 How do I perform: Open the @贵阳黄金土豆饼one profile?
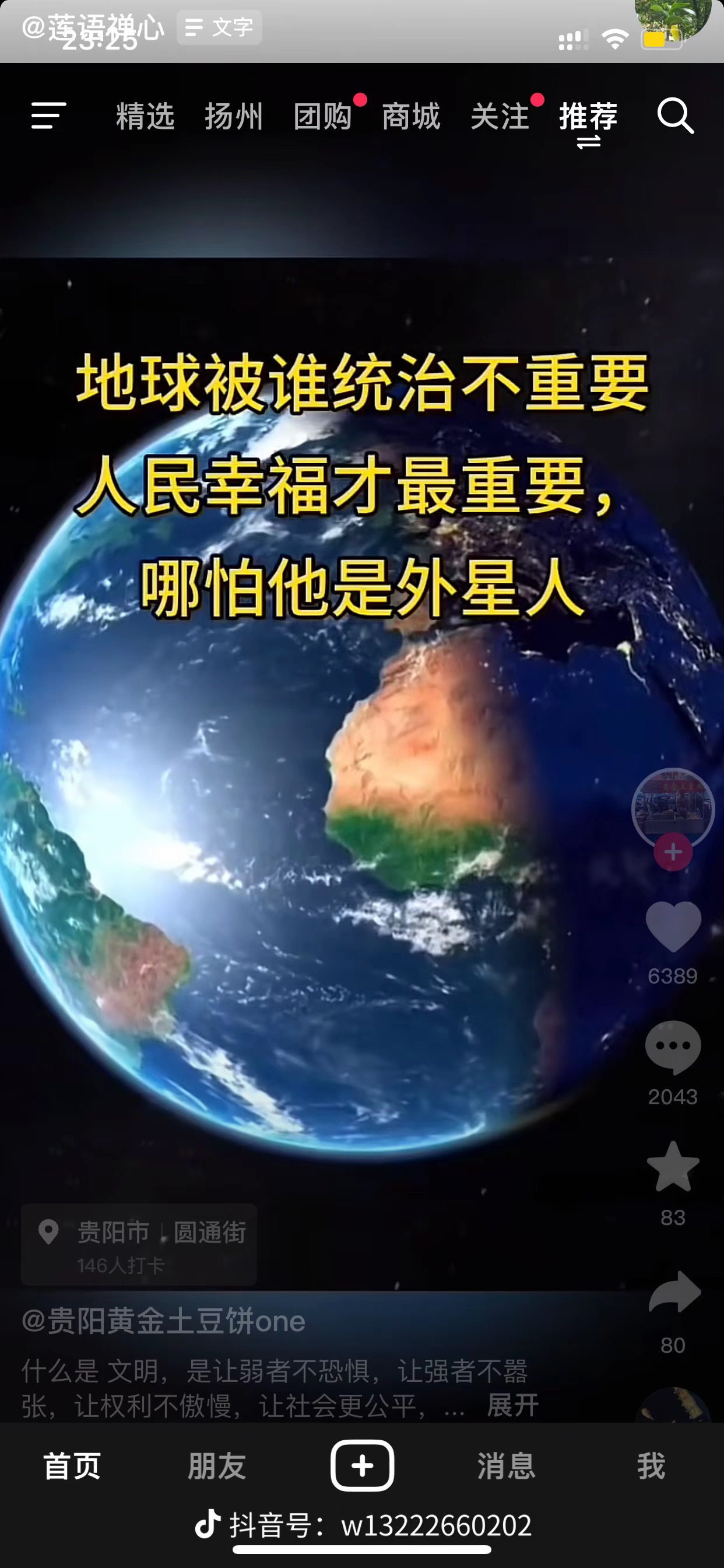coord(163,1321)
